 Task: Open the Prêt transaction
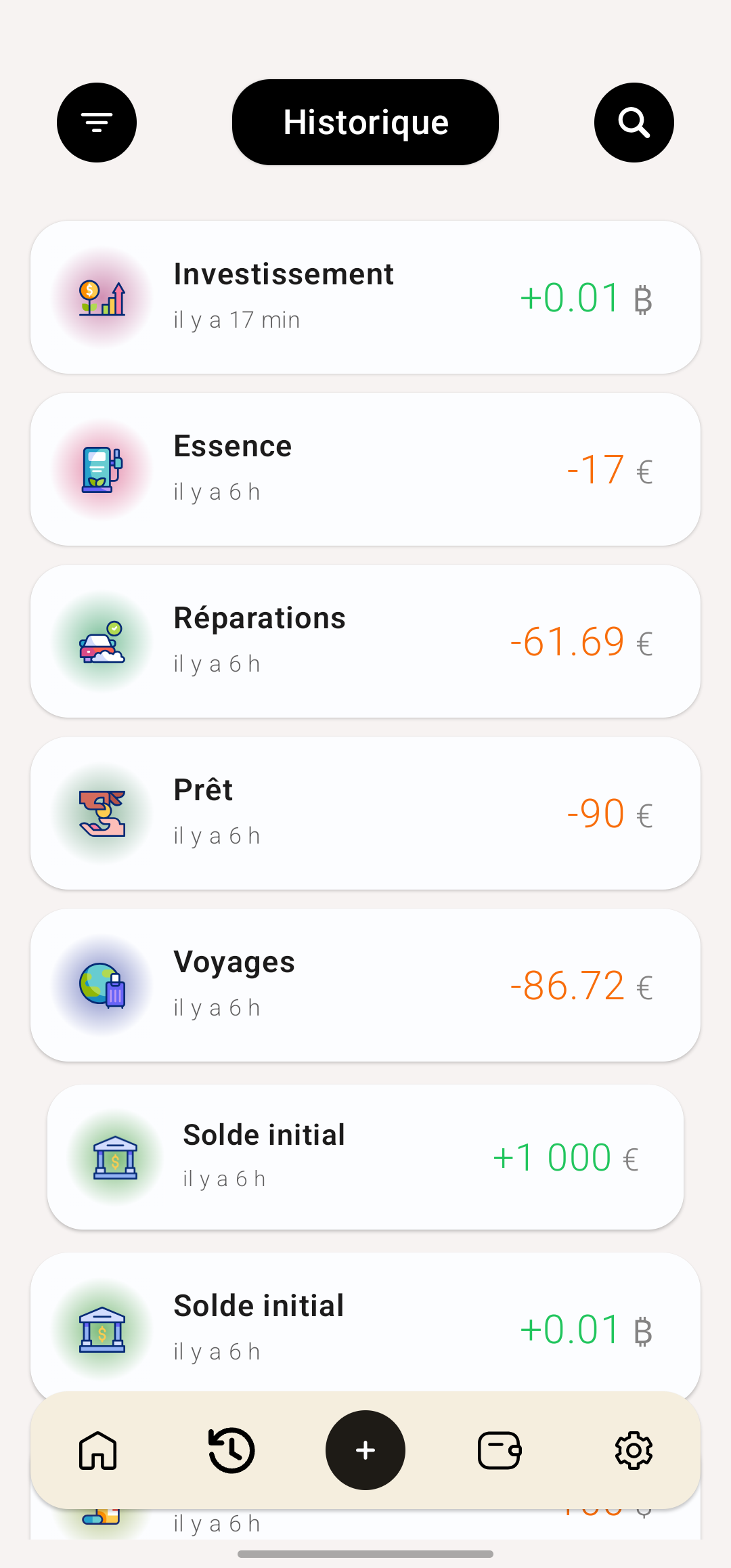[365, 813]
